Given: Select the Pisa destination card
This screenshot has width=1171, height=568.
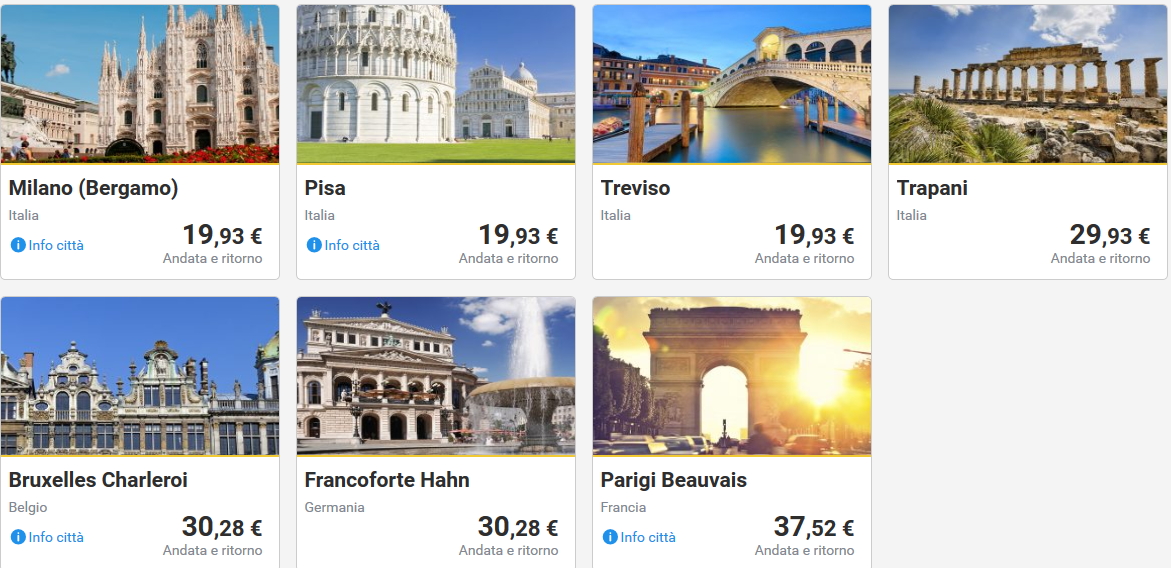Looking at the screenshot, I should [436, 85].
